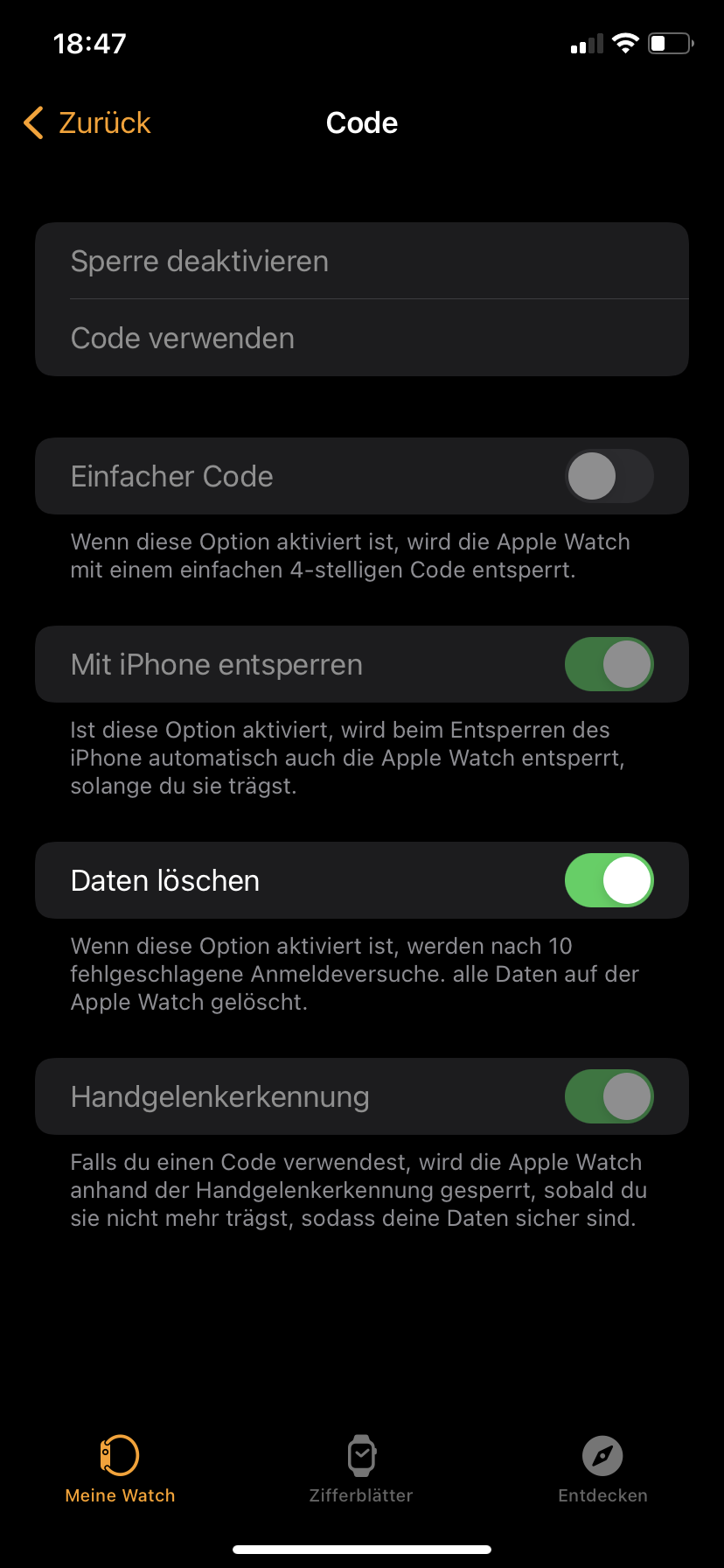Go back via Zurück
The width and height of the screenshot is (724, 1568).
[x=87, y=123]
